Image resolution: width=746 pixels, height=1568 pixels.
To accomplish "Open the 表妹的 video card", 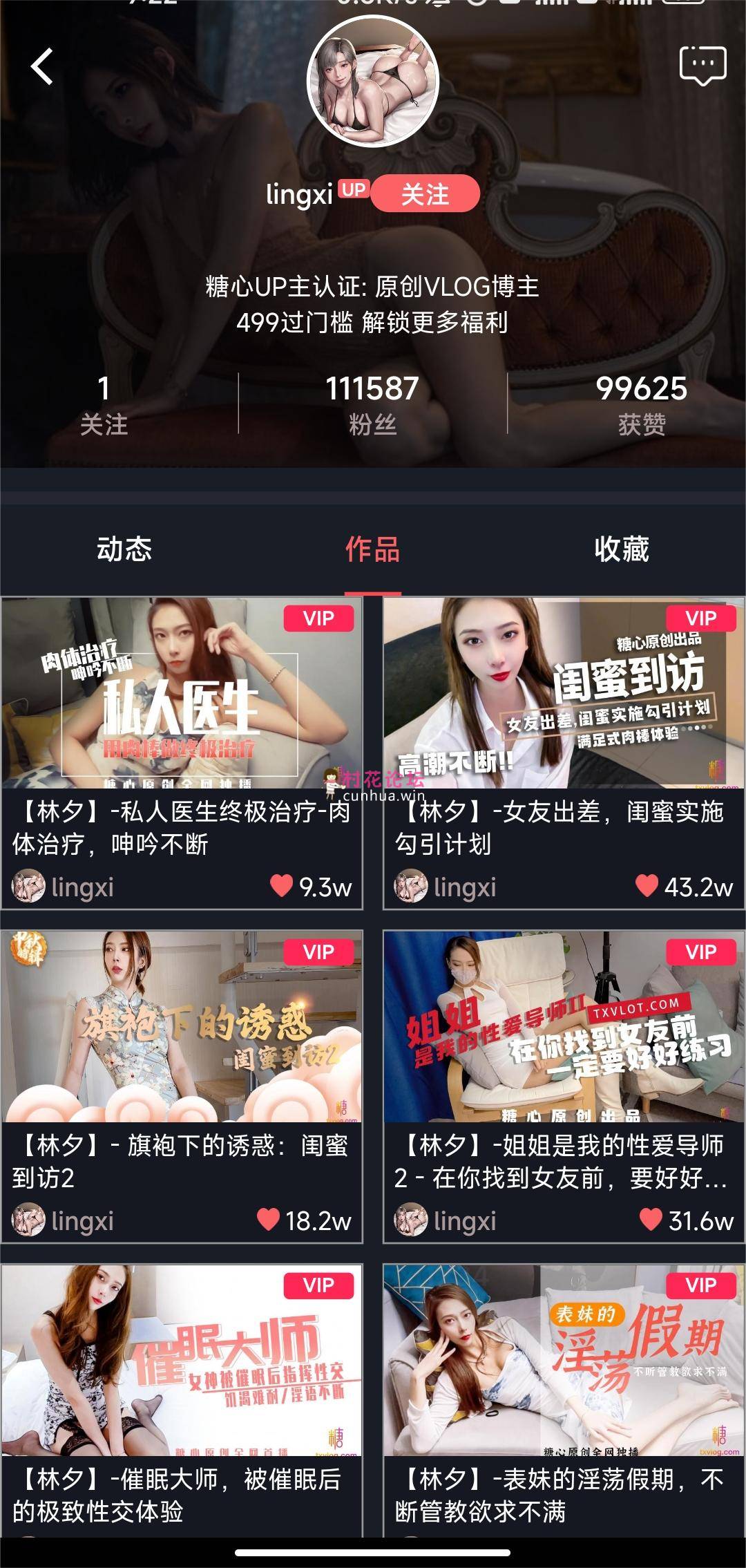I will coord(564,1360).
